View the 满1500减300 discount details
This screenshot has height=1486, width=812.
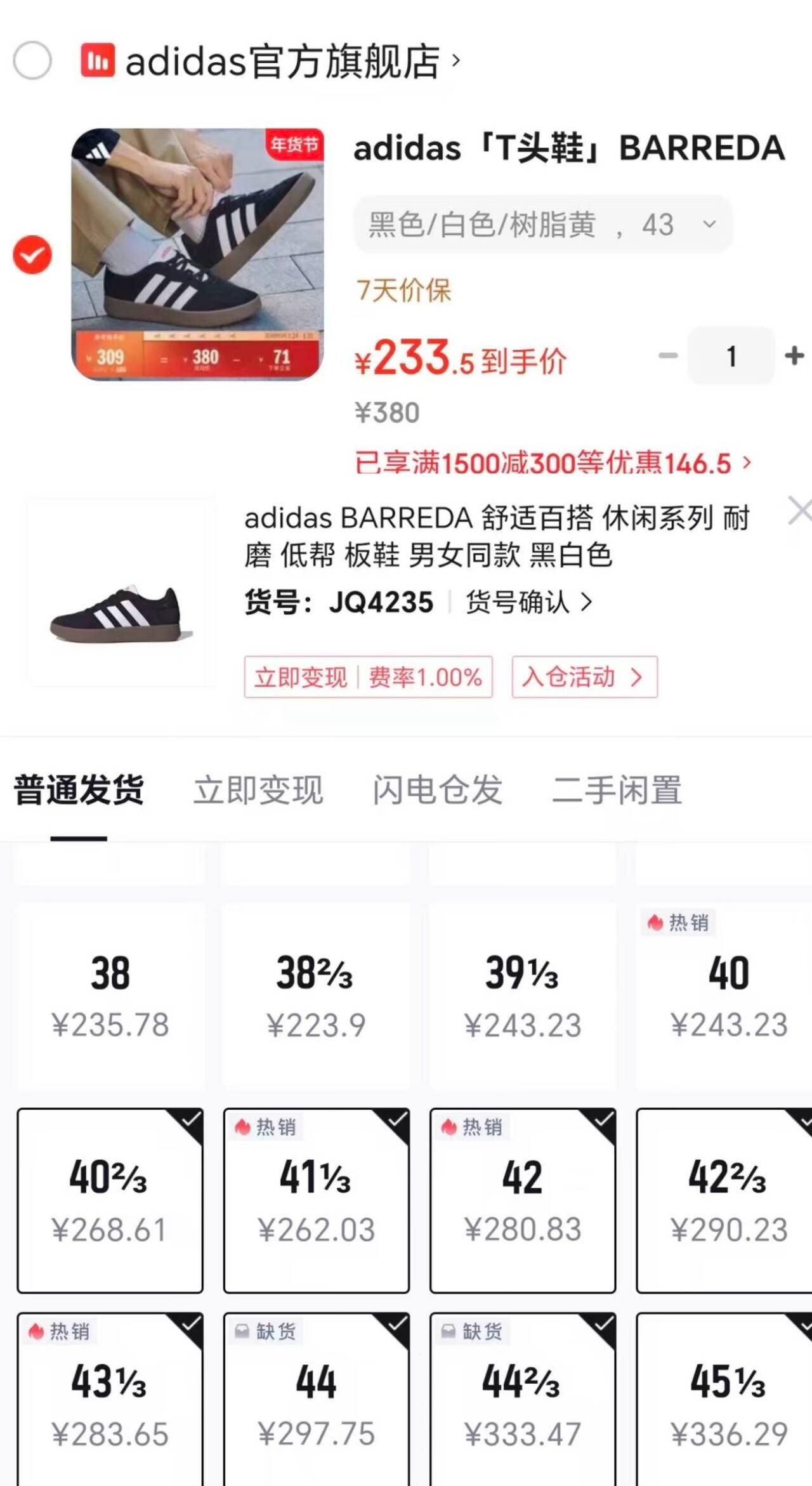(x=552, y=463)
